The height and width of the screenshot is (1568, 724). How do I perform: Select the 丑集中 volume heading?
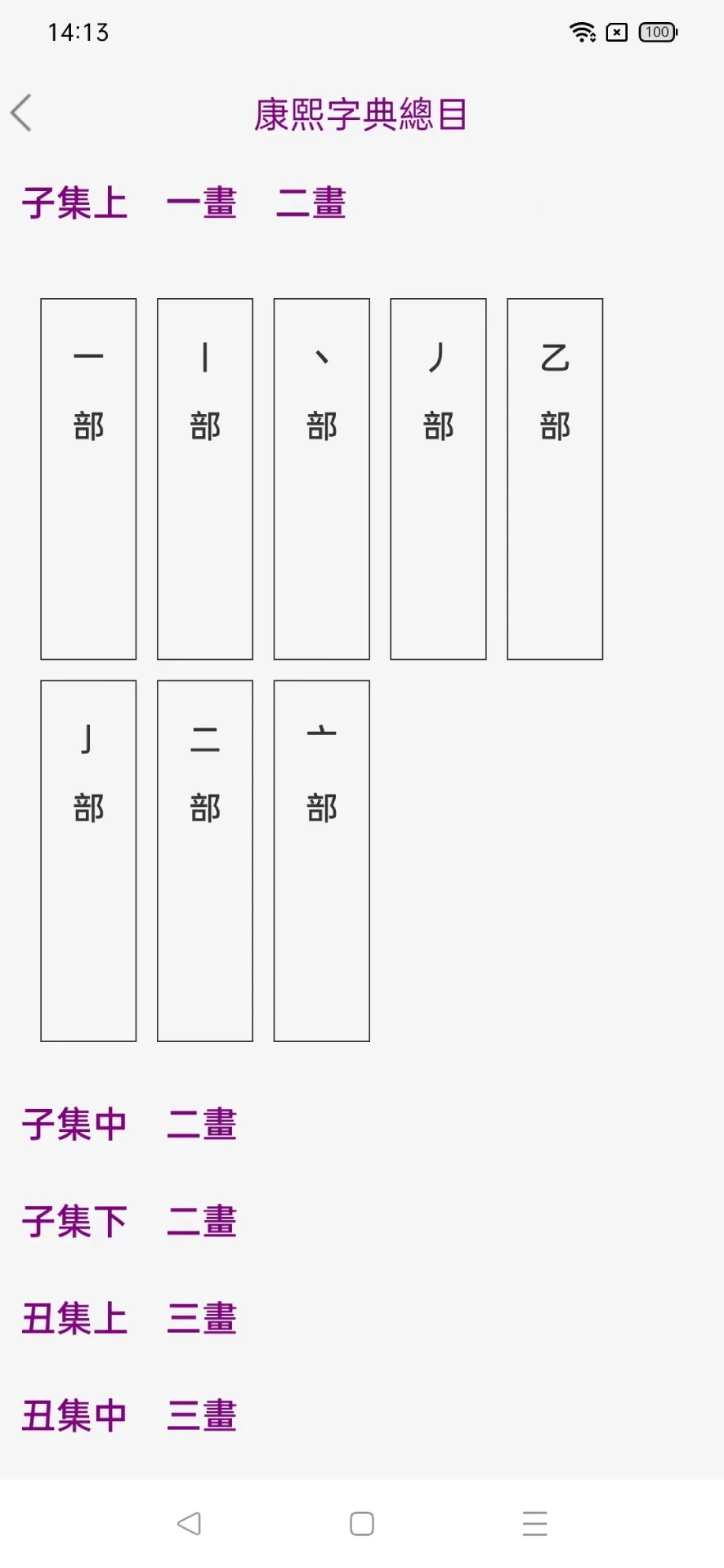74,1415
